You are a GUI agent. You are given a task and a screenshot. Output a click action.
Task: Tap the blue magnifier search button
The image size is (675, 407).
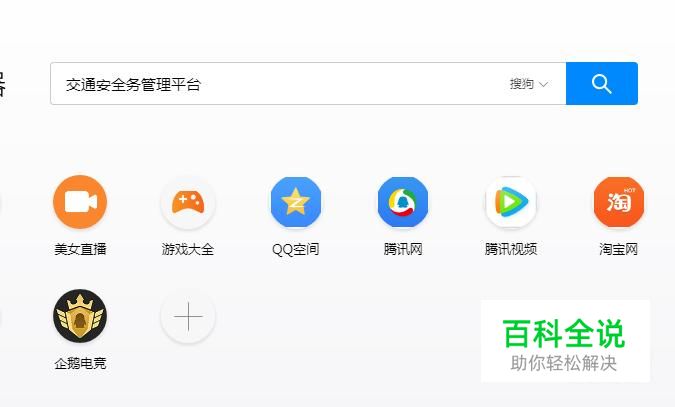tap(601, 84)
